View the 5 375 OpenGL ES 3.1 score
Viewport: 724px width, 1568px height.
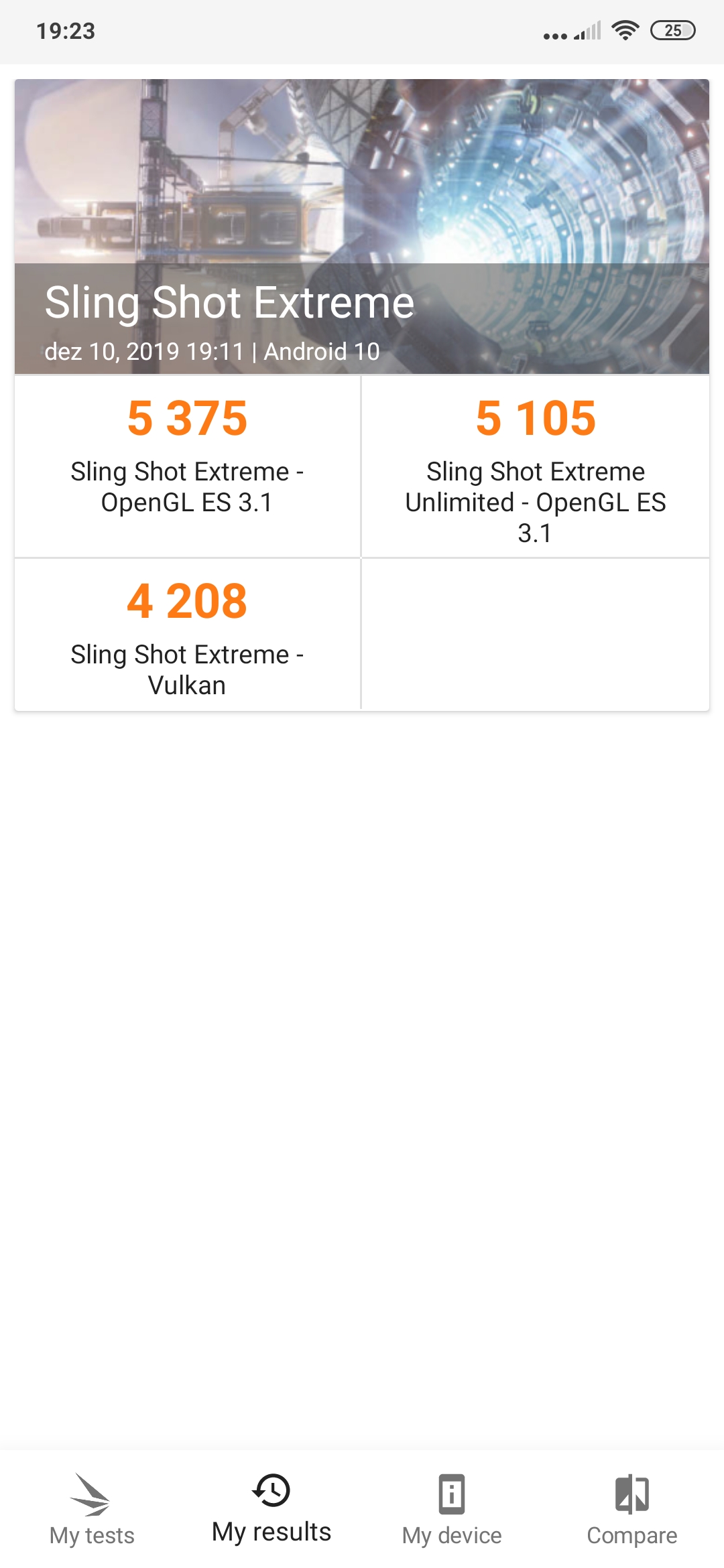pyautogui.click(x=187, y=466)
